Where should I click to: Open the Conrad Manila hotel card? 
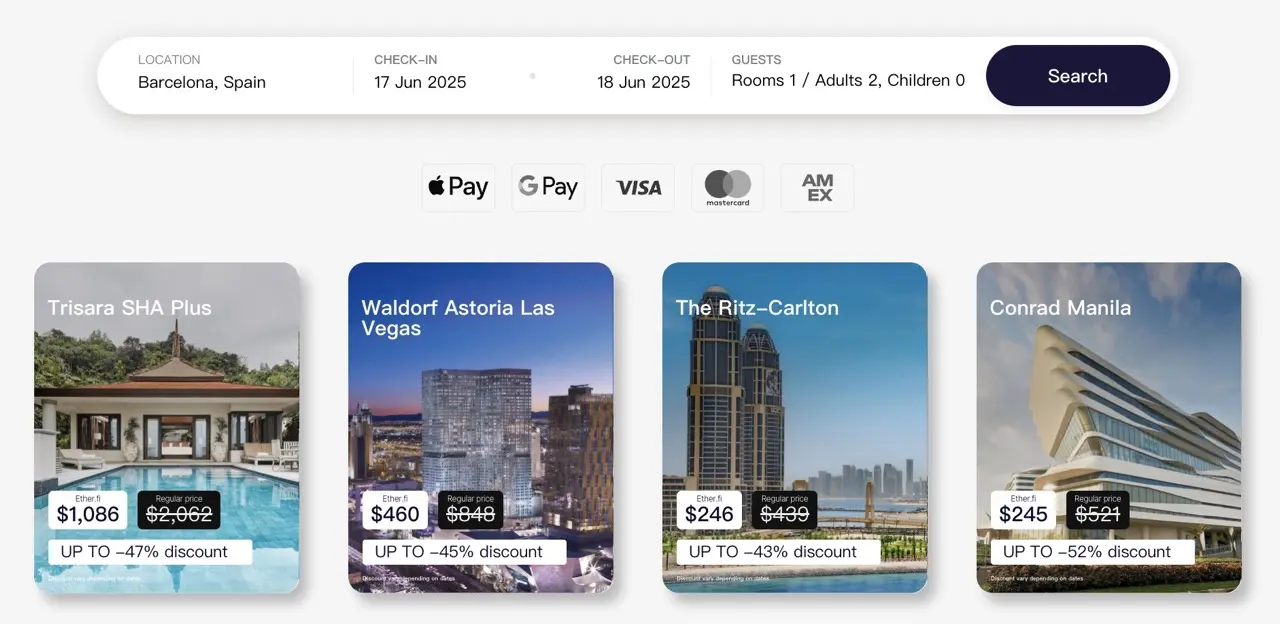point(1108,420)
